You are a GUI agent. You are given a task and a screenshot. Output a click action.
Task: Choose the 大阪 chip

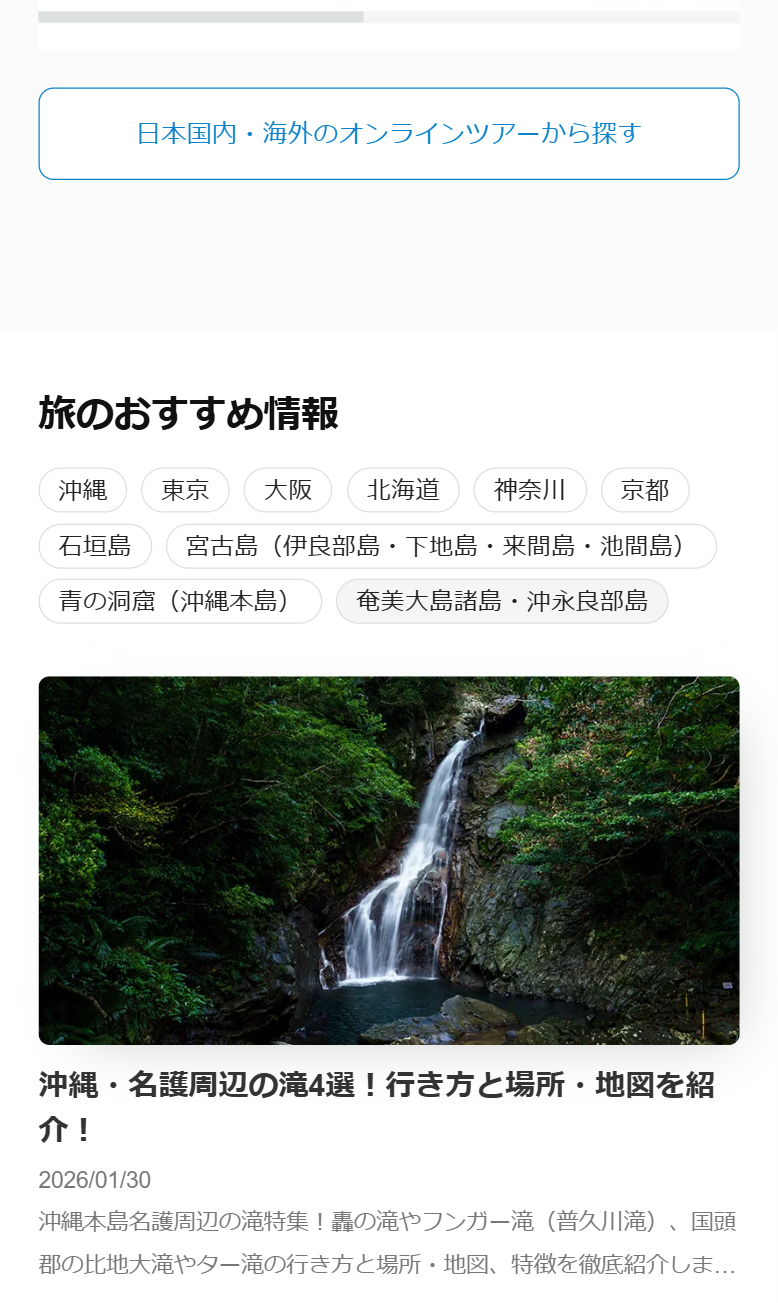(x=288, y=490)
